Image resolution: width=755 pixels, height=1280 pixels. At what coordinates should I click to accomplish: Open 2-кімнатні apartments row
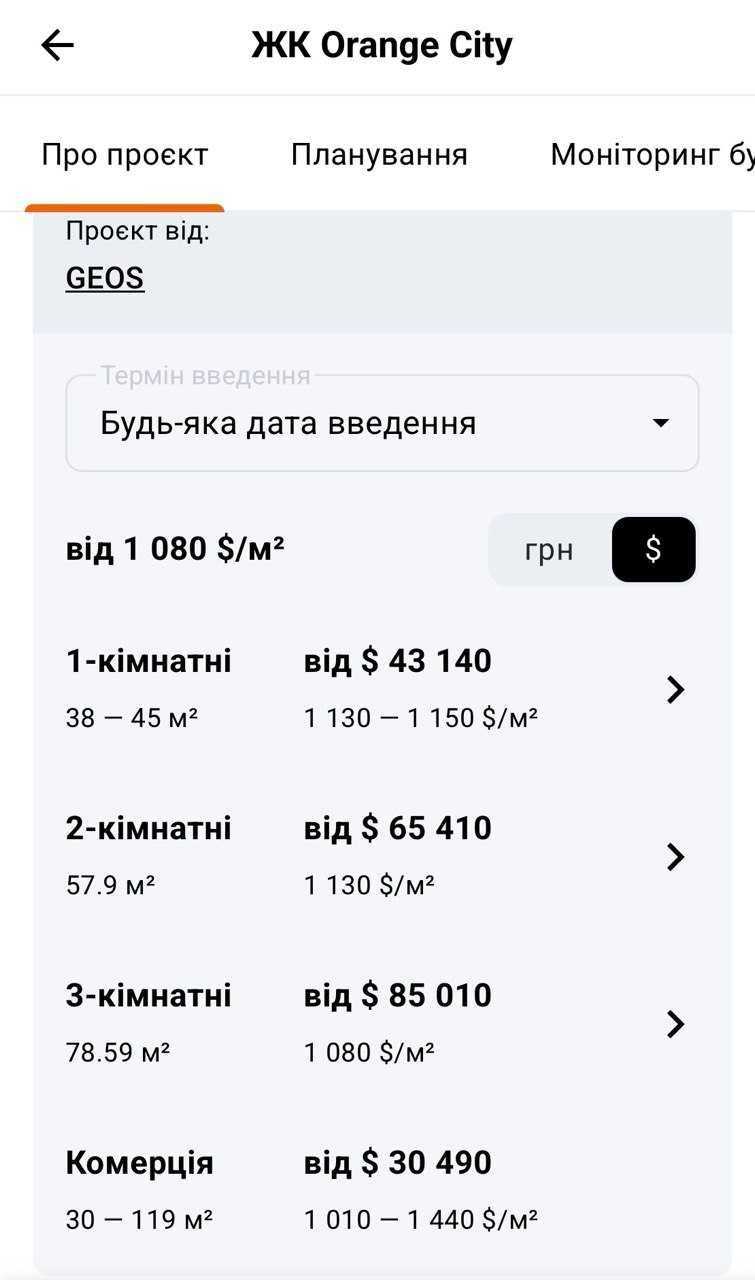pyautogui.click(x=382, y=856)
